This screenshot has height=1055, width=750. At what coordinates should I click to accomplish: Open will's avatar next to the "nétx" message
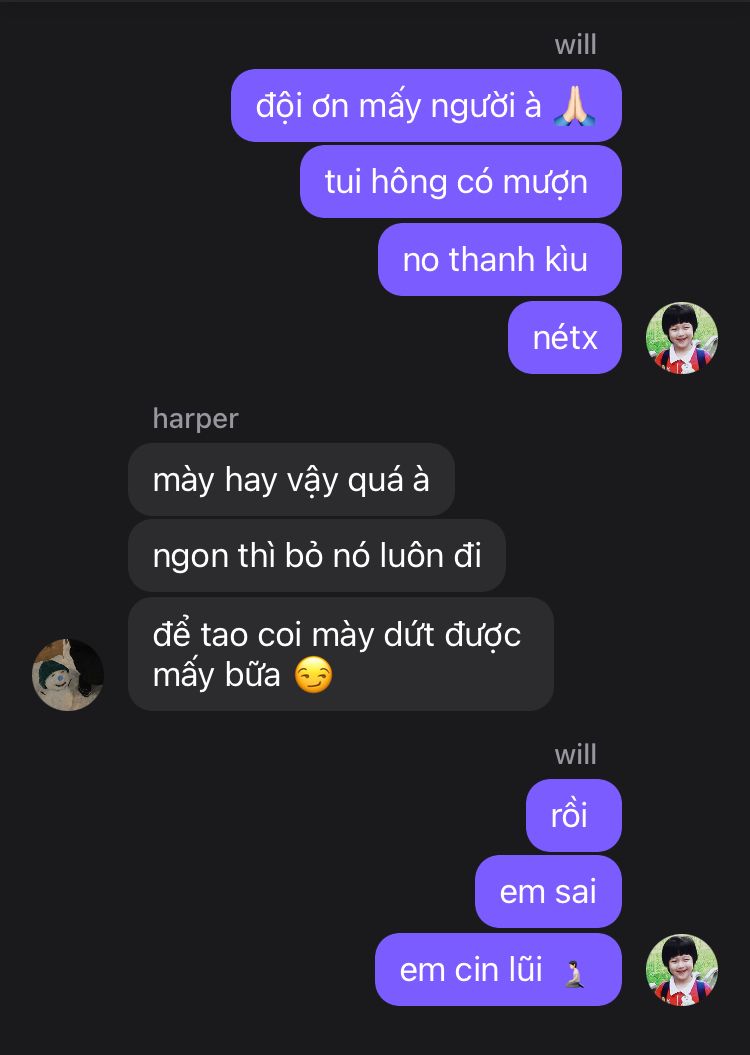click(x=681, y=338)
